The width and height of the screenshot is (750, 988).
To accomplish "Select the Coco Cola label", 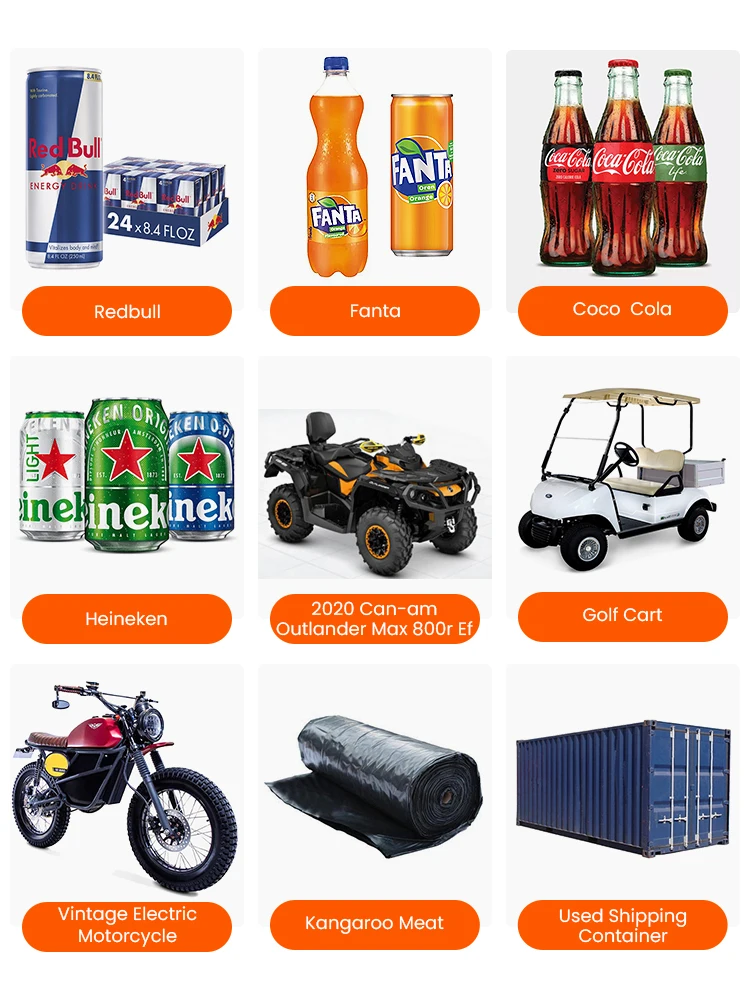I will point(622,309).
